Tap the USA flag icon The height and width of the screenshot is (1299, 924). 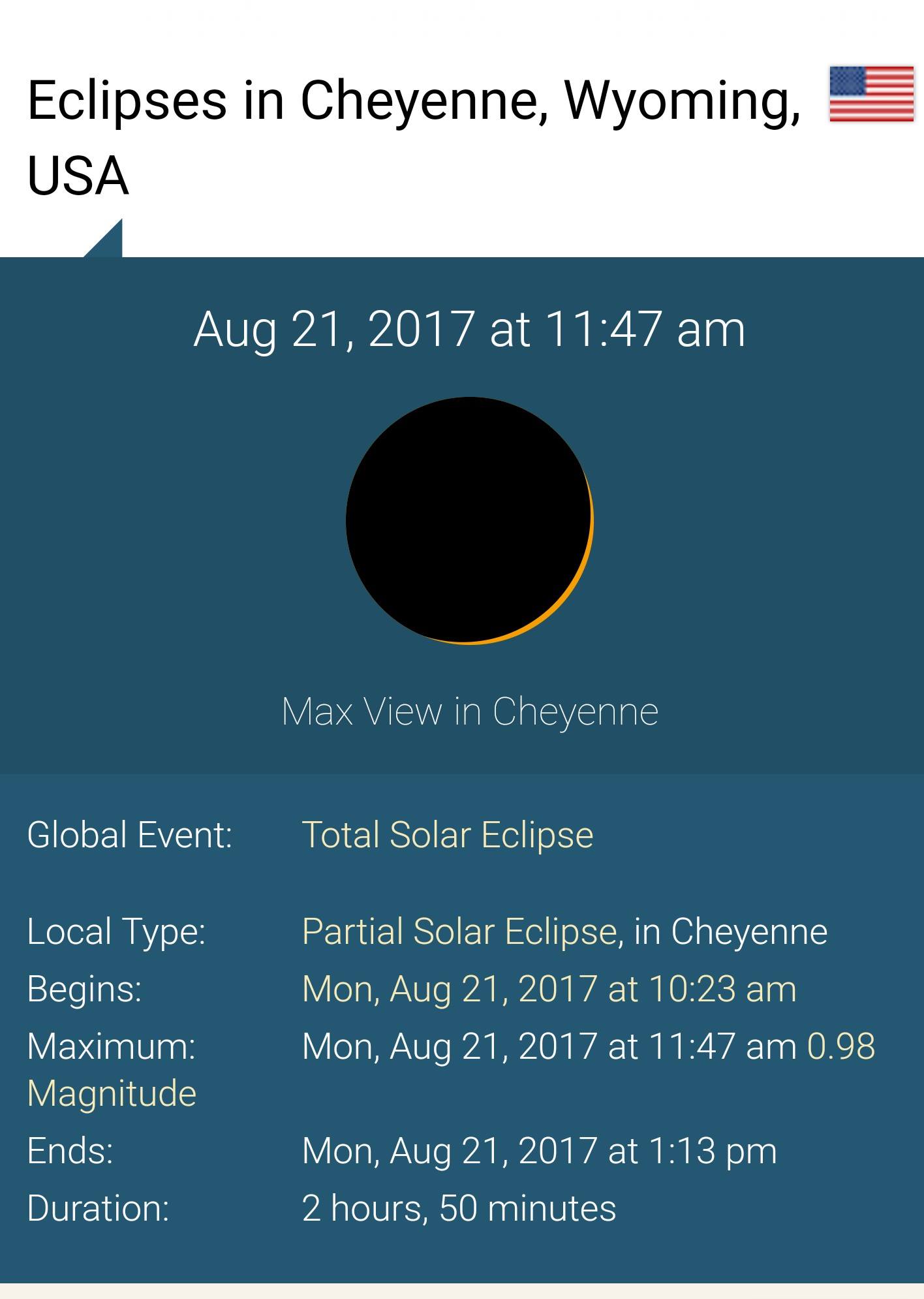click(x=871, y=94)
